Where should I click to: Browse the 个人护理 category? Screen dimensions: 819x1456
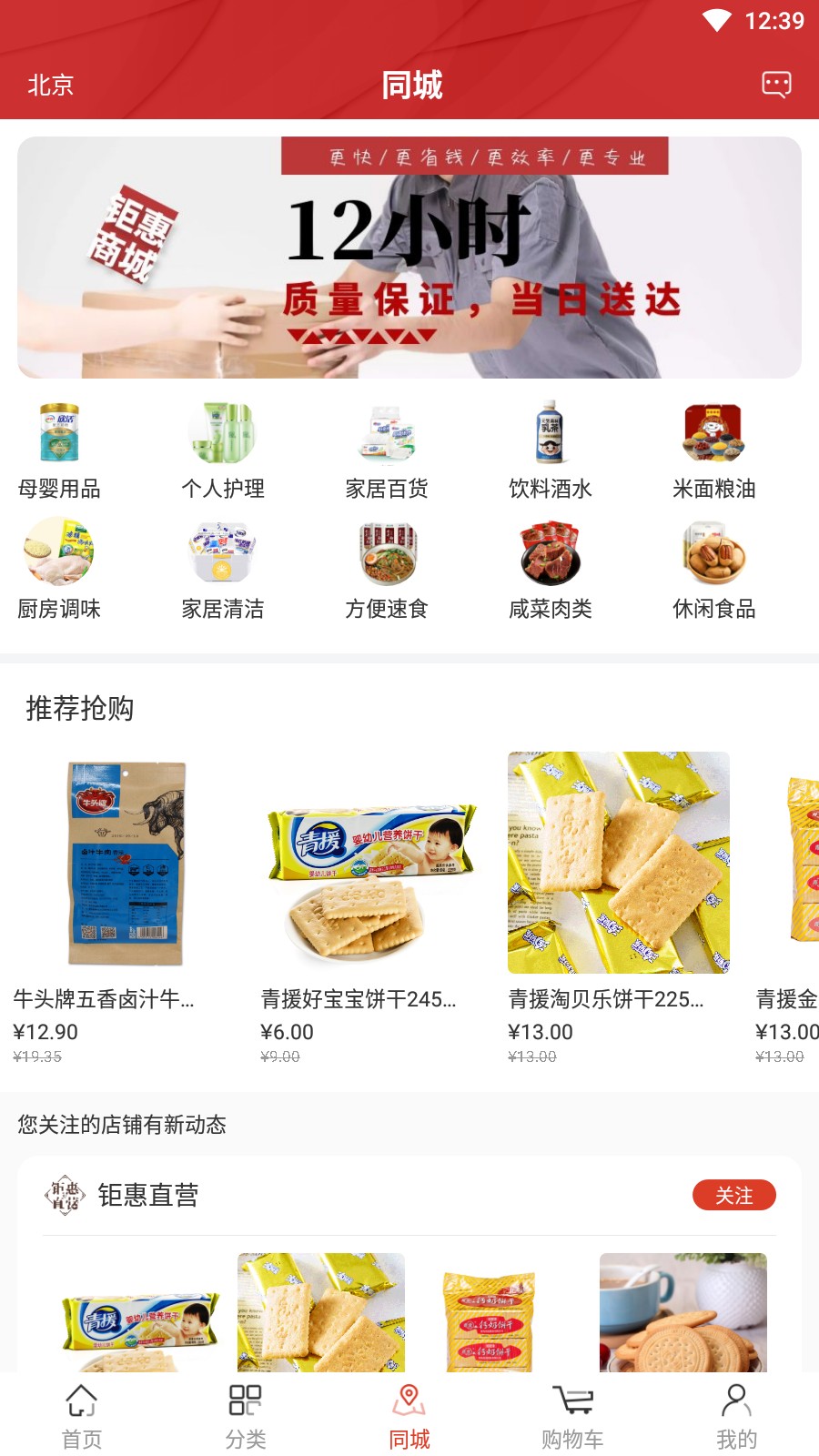coord(223,450)
